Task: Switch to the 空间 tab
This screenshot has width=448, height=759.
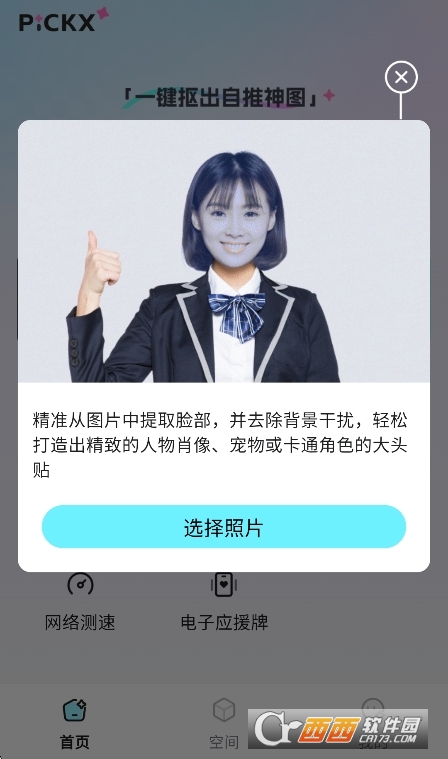Action: coord(224,724)
